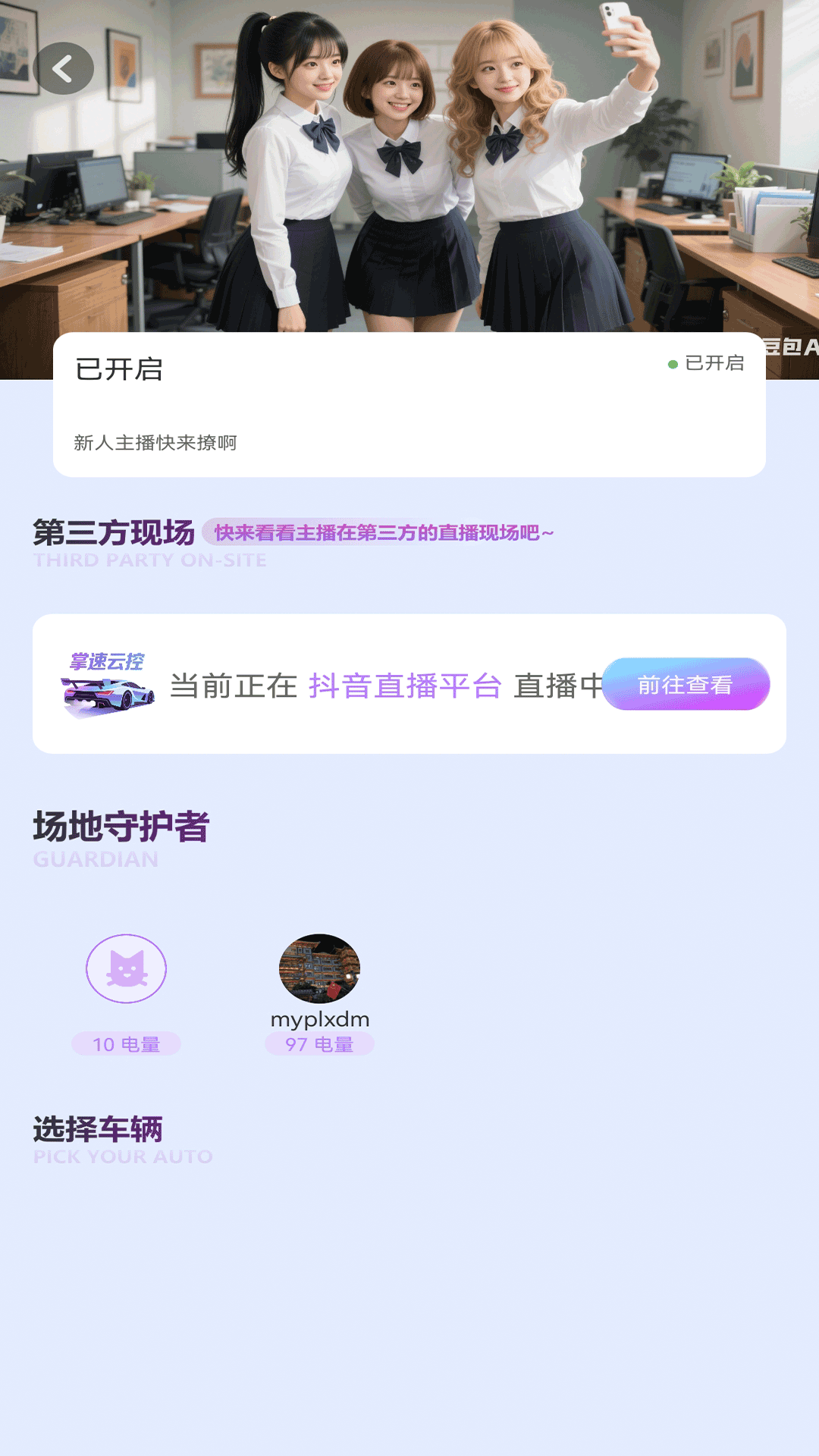Click the green status dot beside 已开启
819x1456 pixels.
671,365
